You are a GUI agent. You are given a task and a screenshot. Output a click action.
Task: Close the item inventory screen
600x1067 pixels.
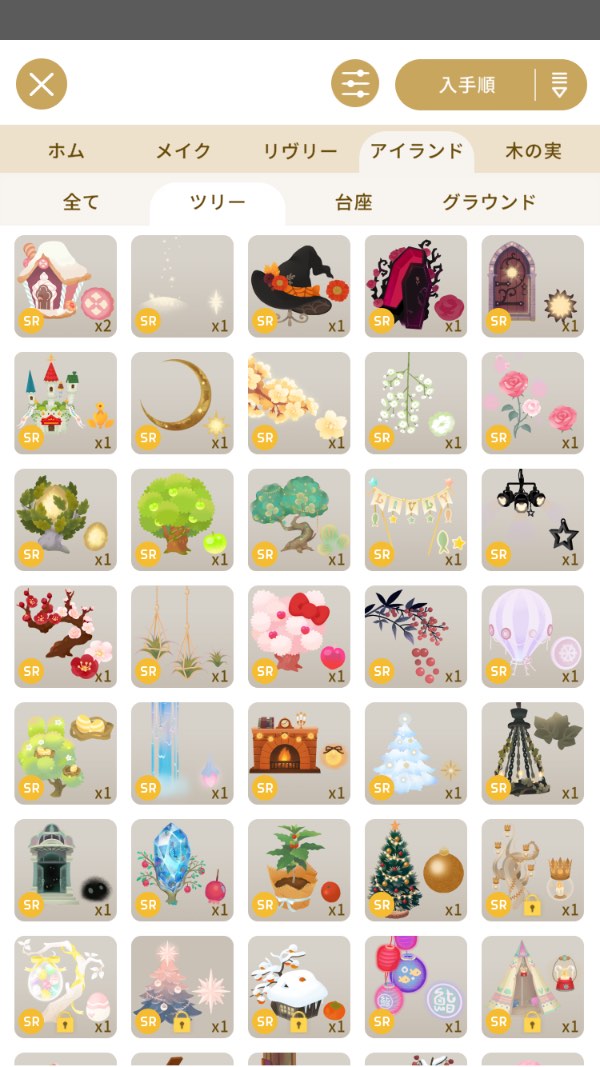(x=41, y=84)
